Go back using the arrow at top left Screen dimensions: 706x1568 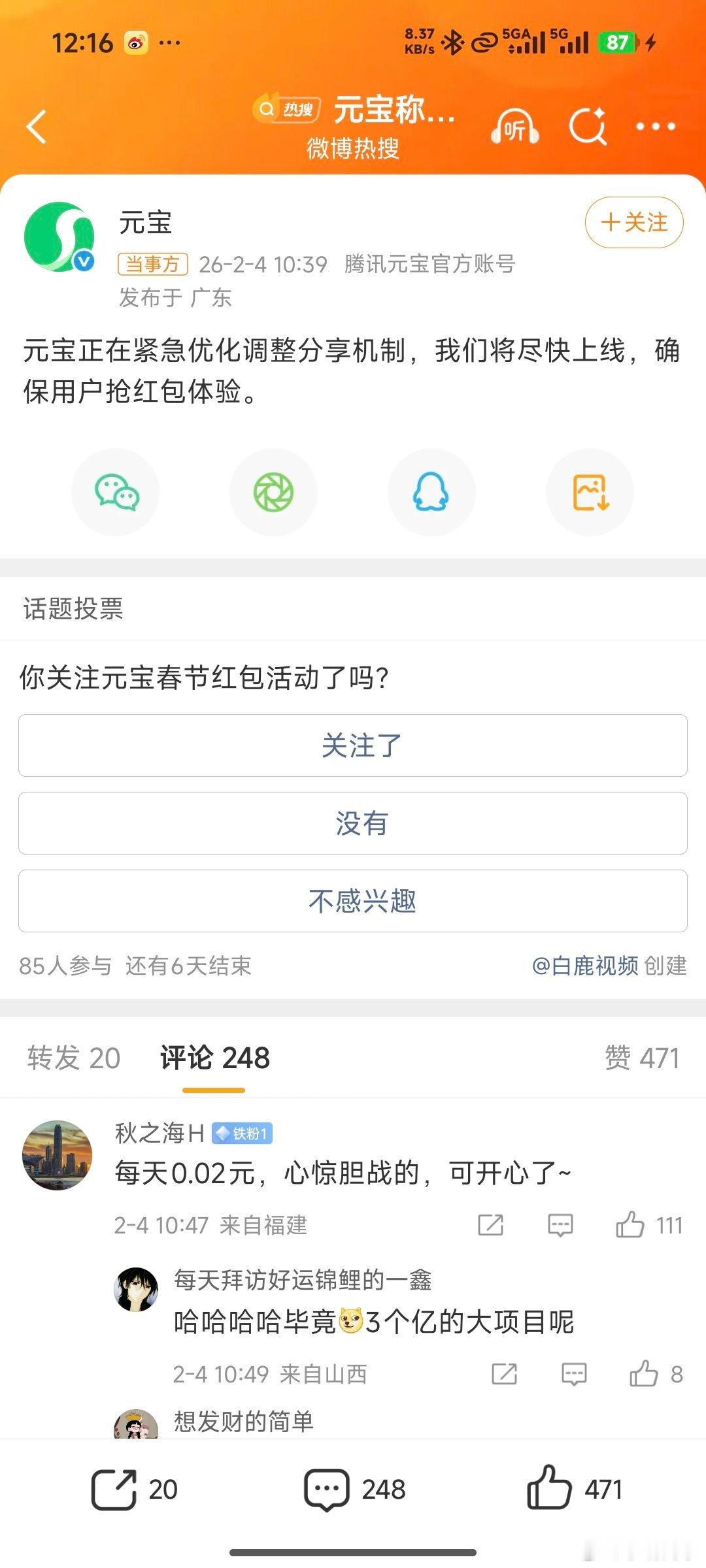[37, 126]
